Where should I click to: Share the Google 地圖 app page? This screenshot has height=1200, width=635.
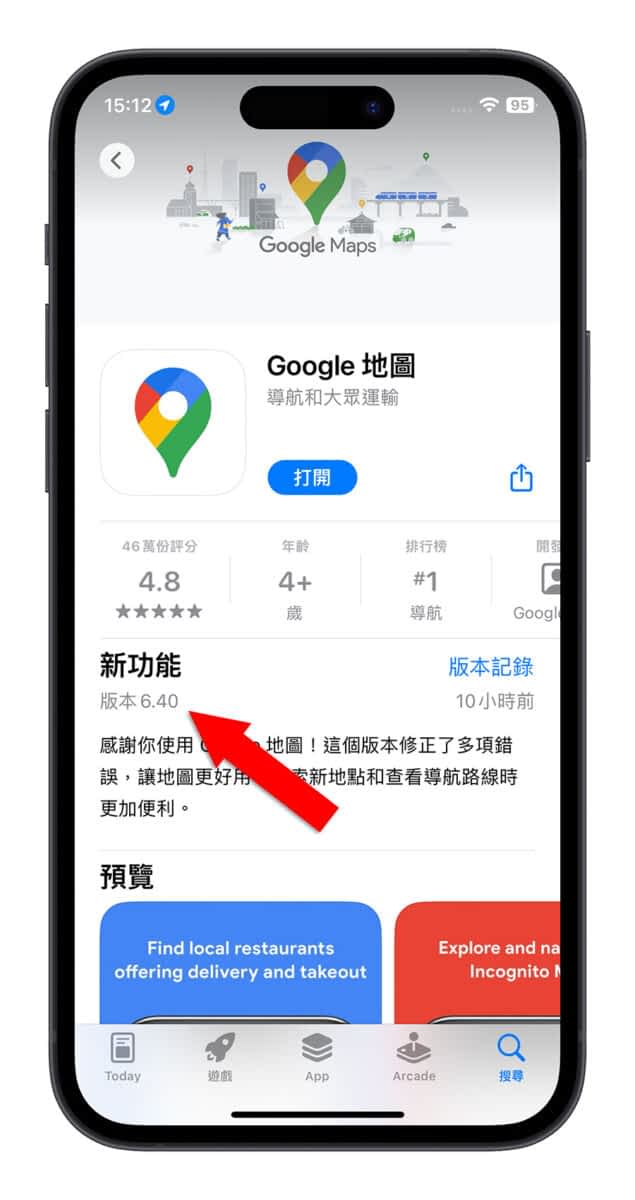pos(521,478)
